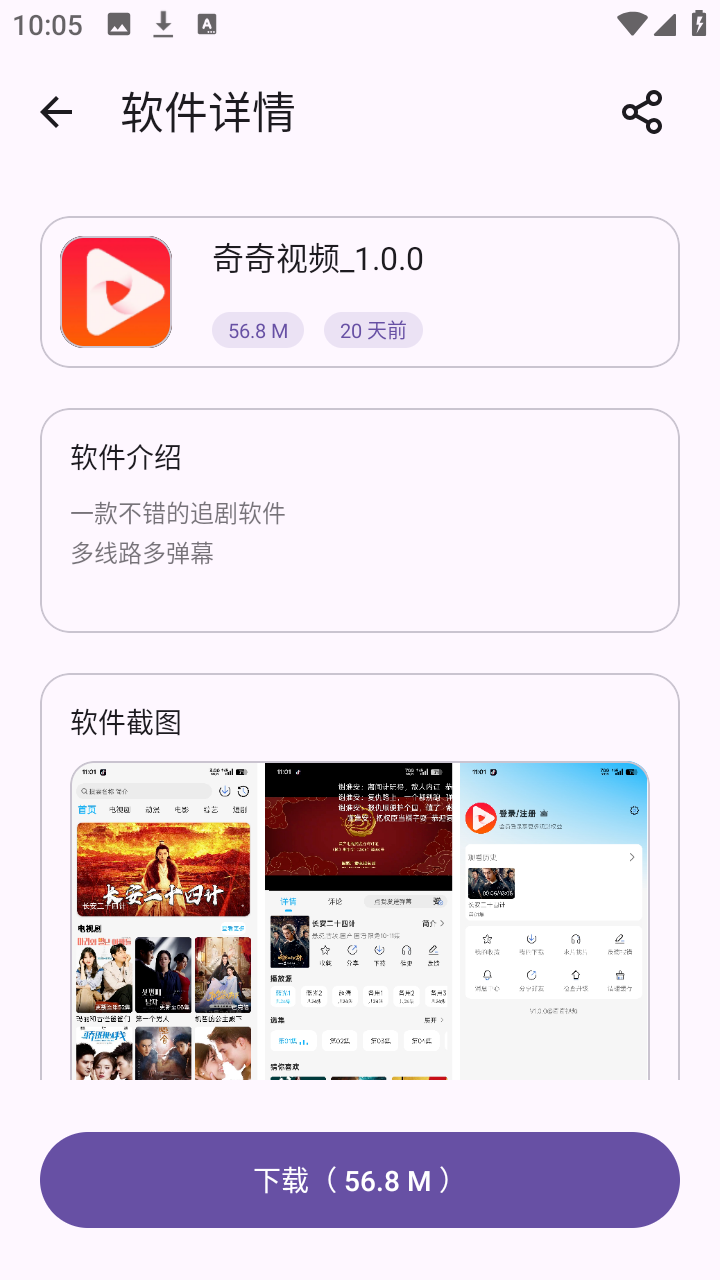Tap the share icon in the title bar

(x=641, y=111)
